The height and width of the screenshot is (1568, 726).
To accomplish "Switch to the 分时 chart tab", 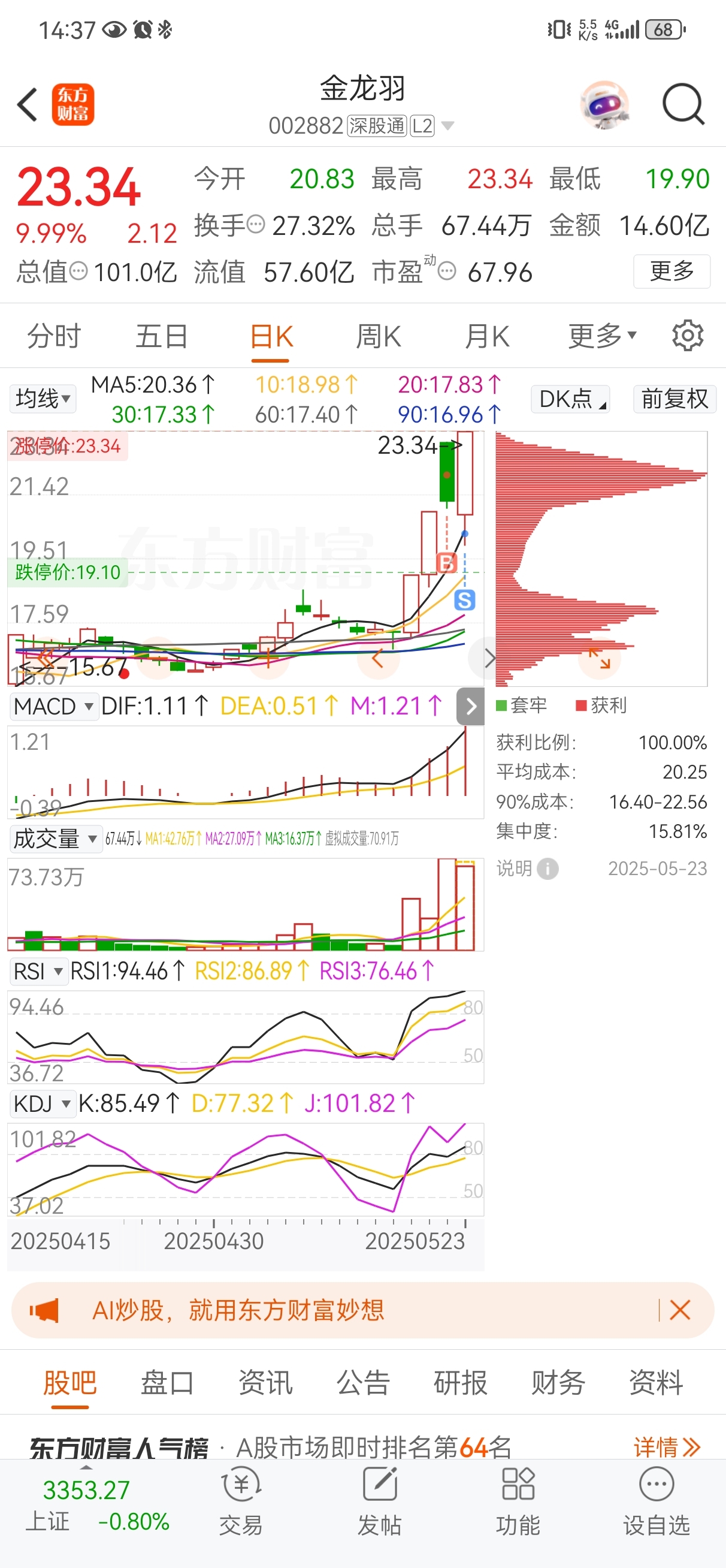I will pyautogui.click(x=54, y=336).
